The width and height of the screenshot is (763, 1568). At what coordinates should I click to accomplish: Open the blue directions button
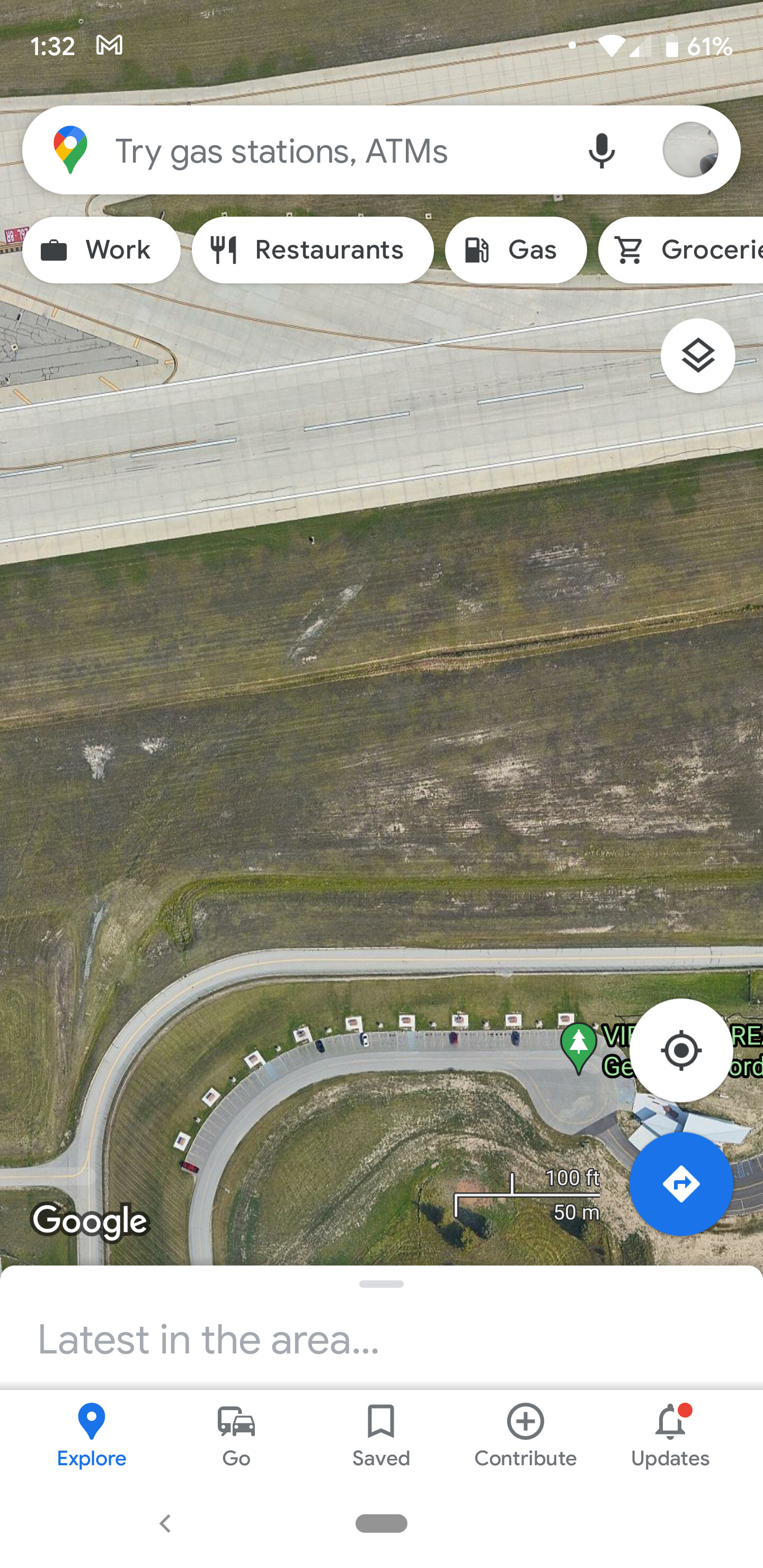pos(681,1184)
